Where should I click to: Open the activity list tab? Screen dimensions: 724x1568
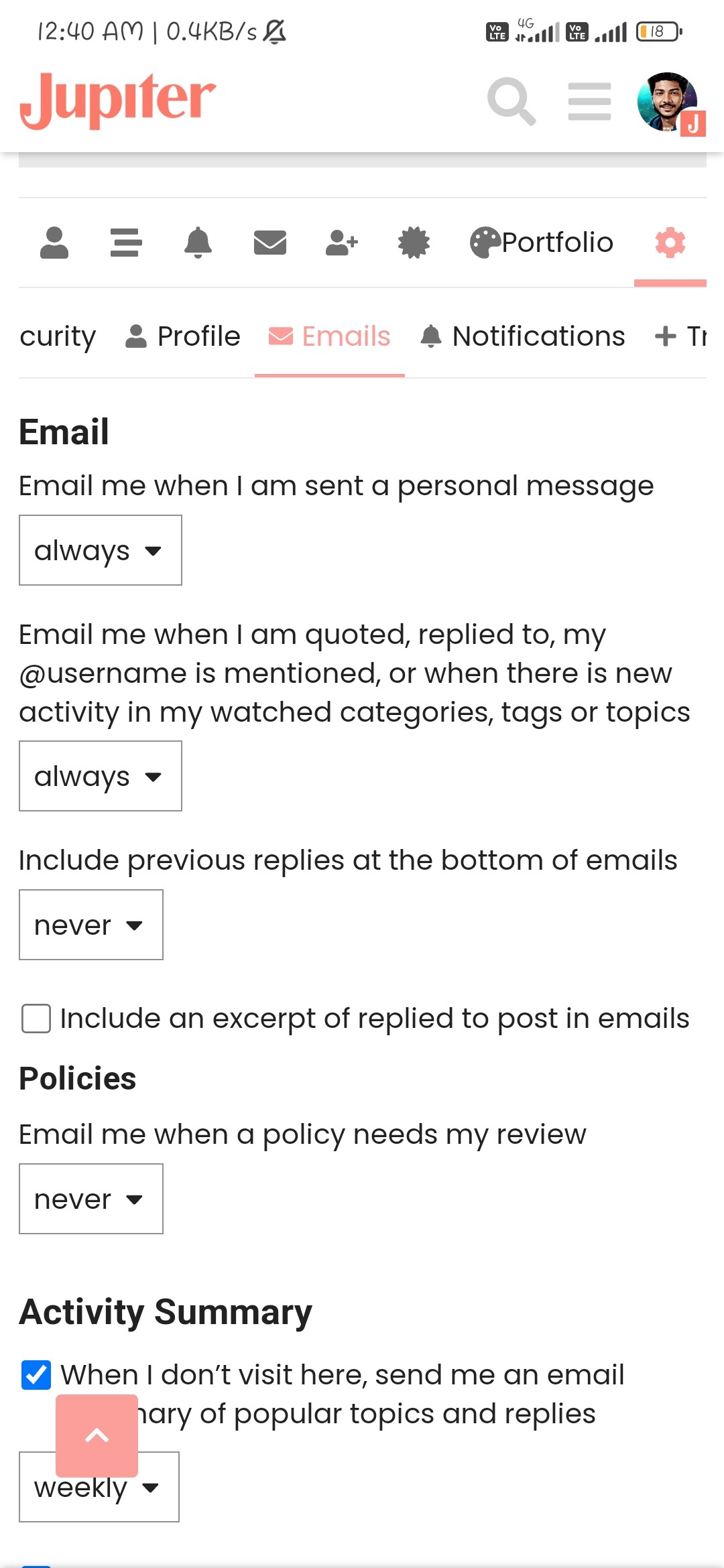pos(126,243)
